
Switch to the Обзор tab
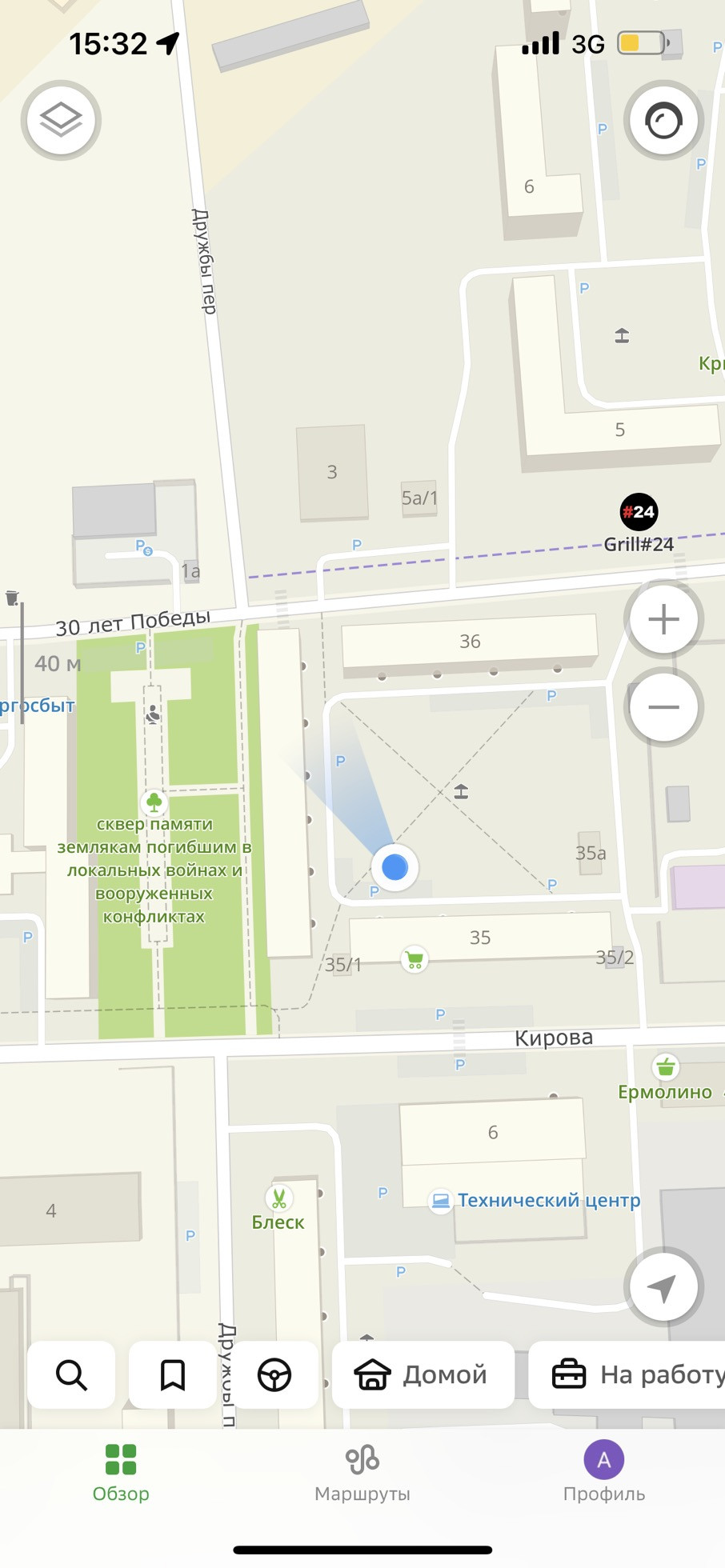(121, 1473)
